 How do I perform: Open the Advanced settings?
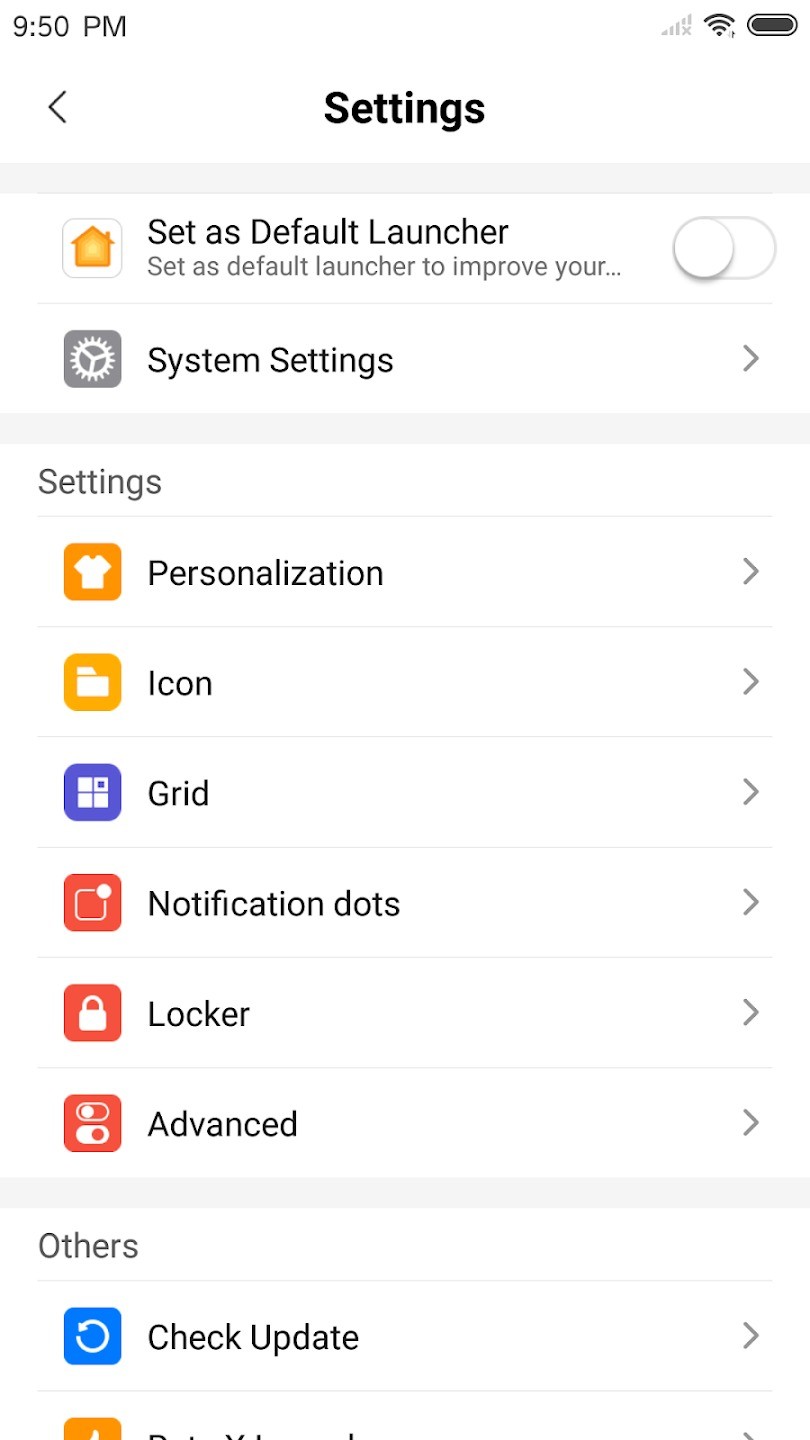404,1123
